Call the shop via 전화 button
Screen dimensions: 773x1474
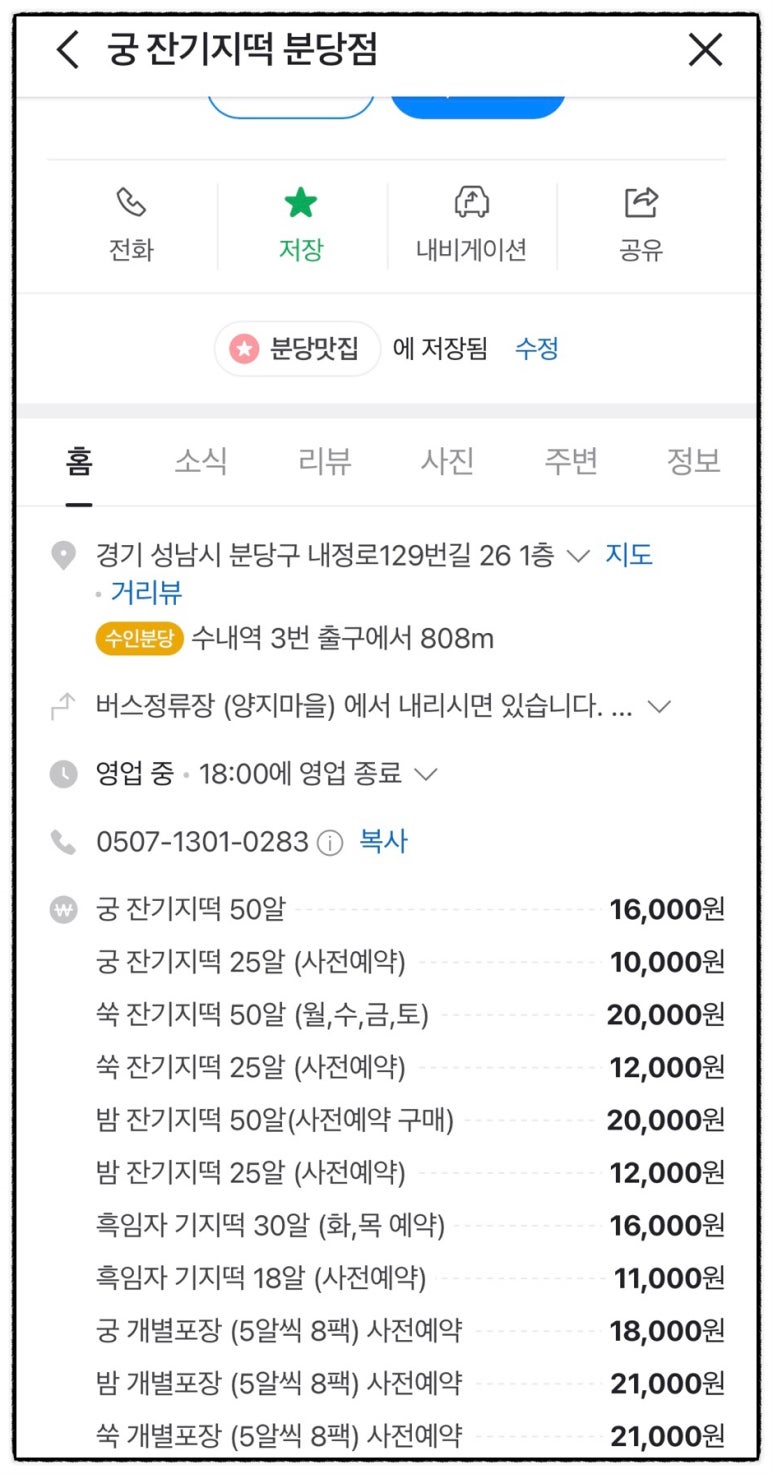click(131, 224)
